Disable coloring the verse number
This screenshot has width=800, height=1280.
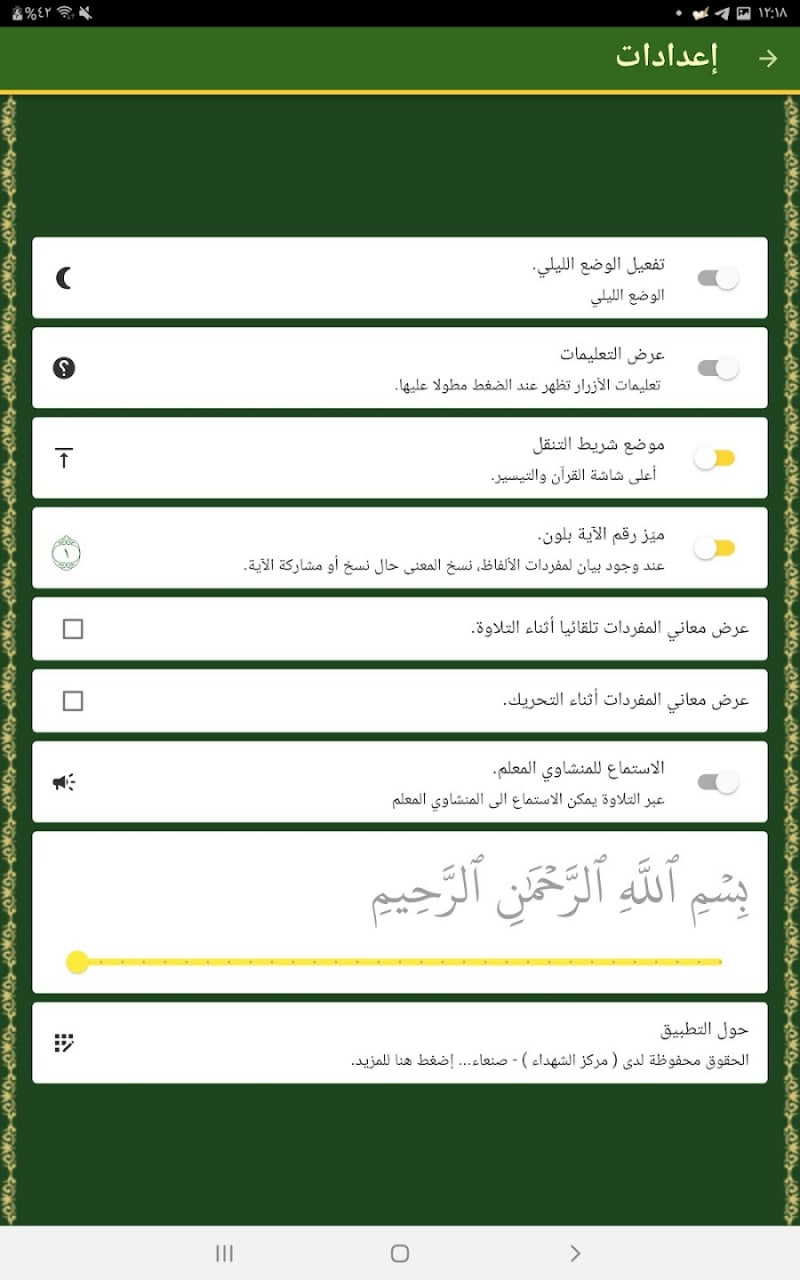(715, 548)
